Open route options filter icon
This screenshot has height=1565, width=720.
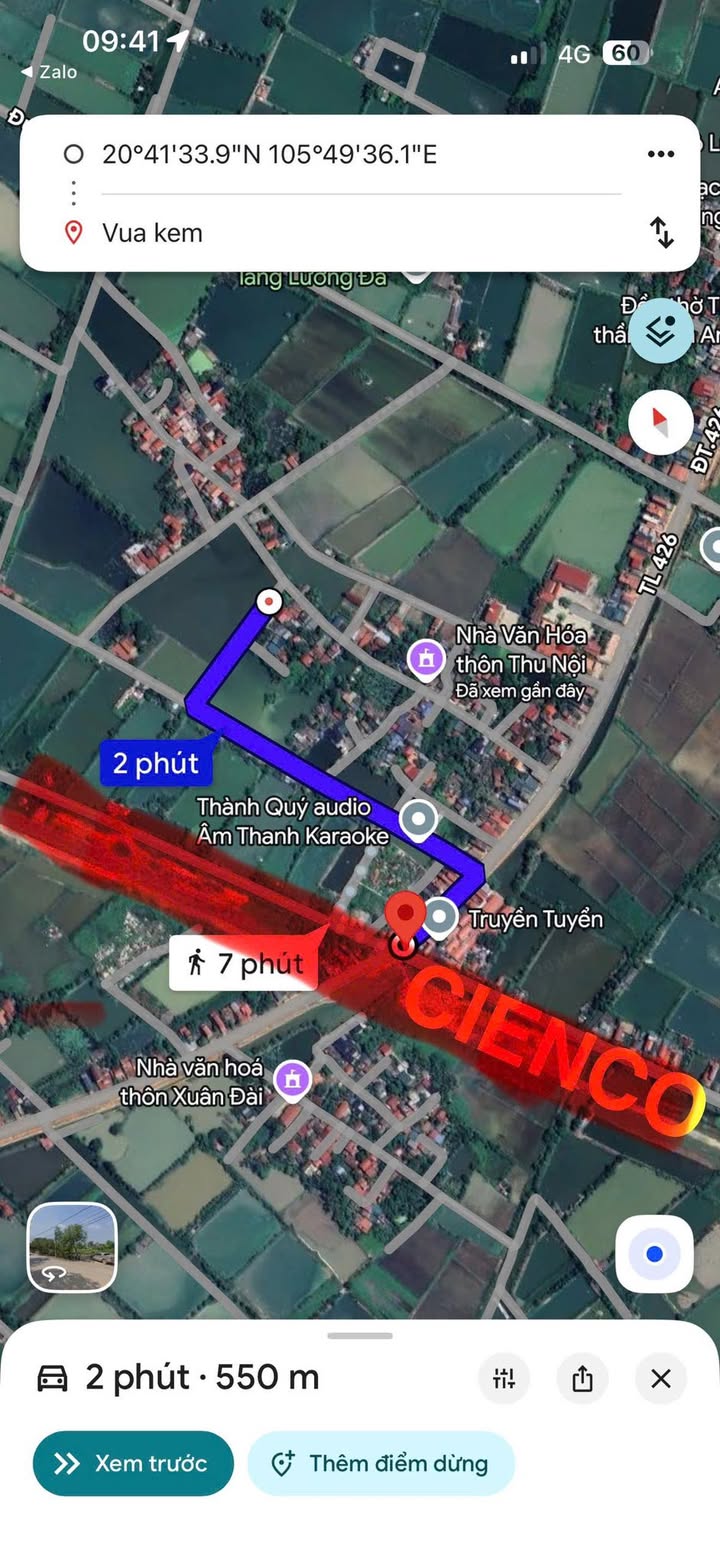pyautogui.click(x=504, y=1379)
